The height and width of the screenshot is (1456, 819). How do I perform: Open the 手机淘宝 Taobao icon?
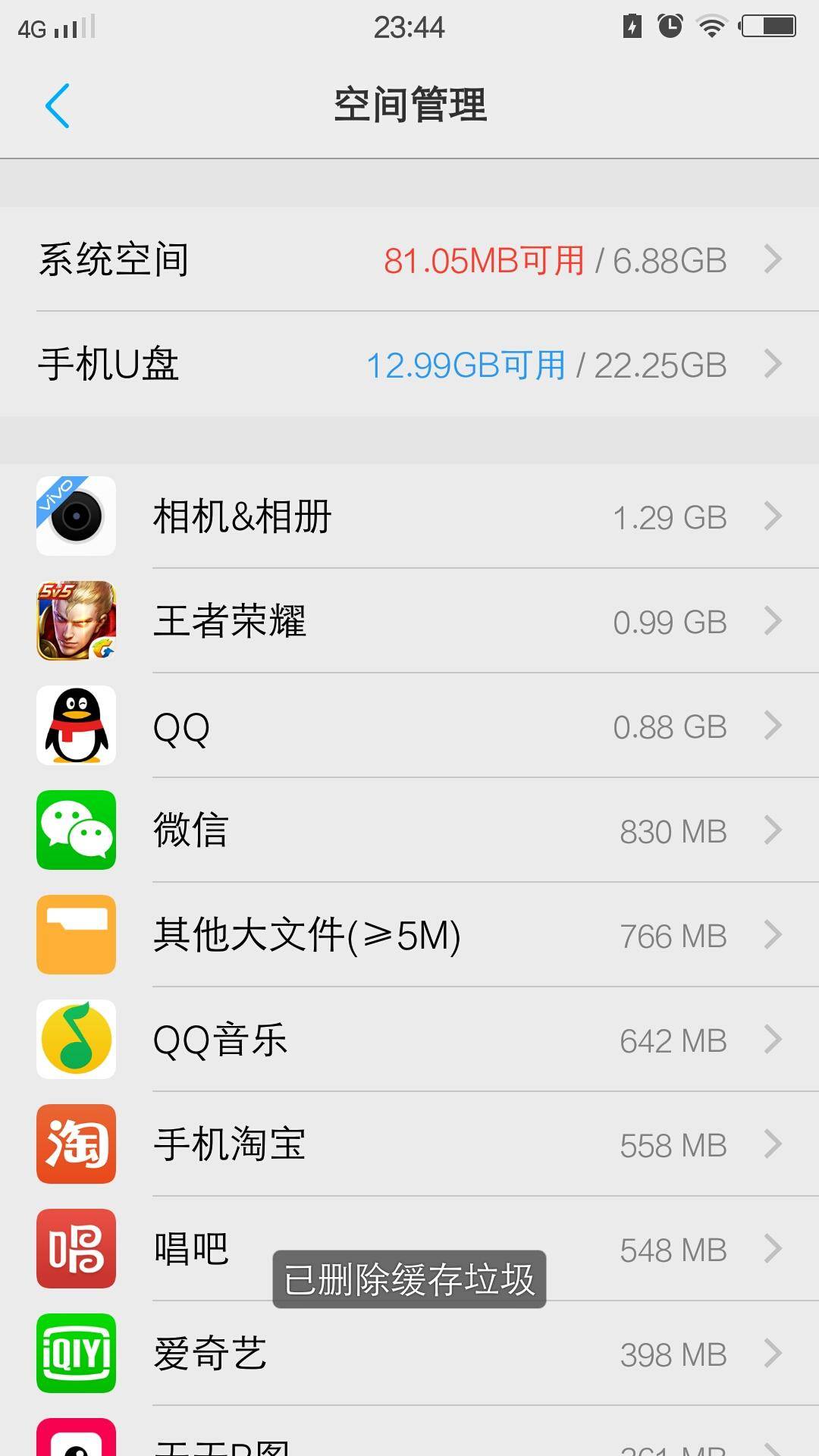tap(74, 1144)
